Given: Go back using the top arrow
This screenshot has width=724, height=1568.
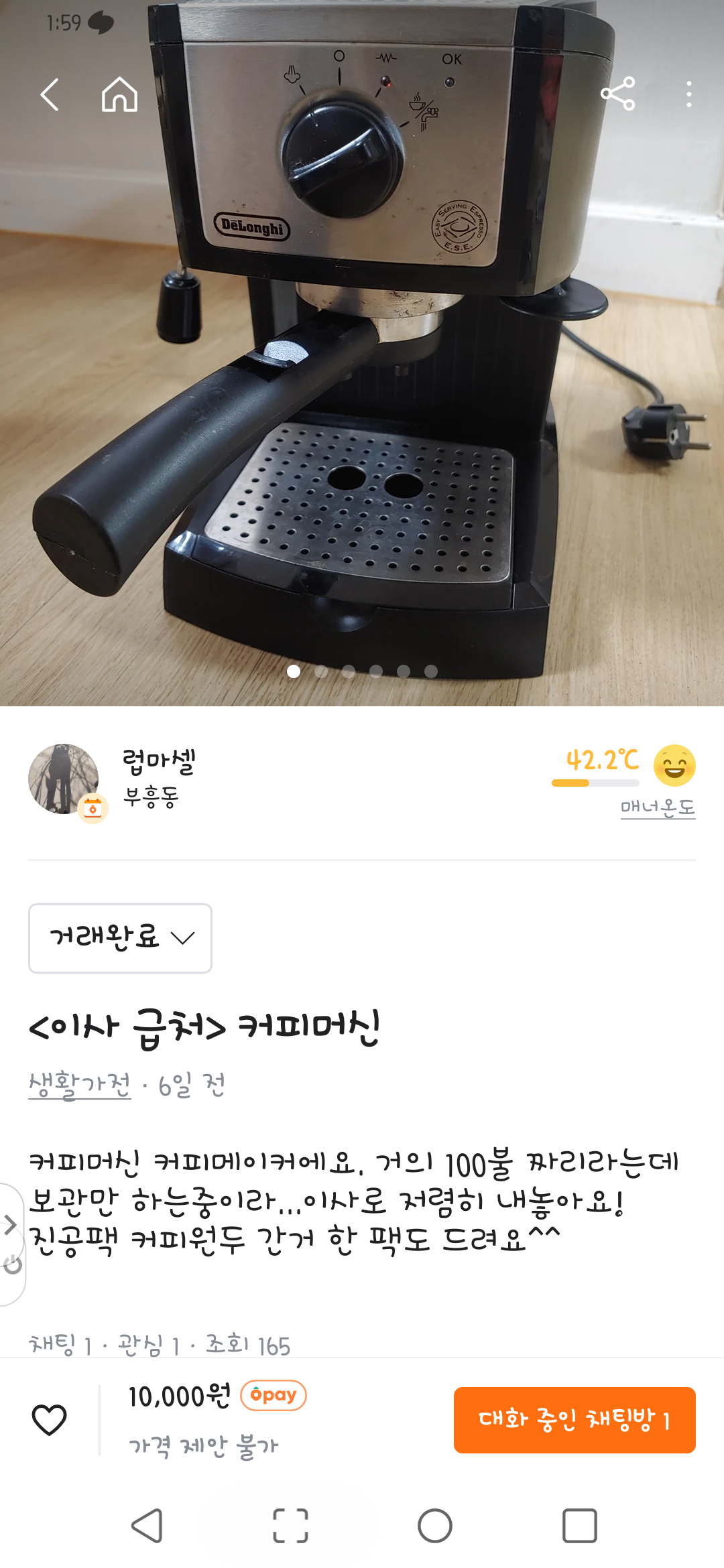Looking at the screenshot, I should point(50,94).
